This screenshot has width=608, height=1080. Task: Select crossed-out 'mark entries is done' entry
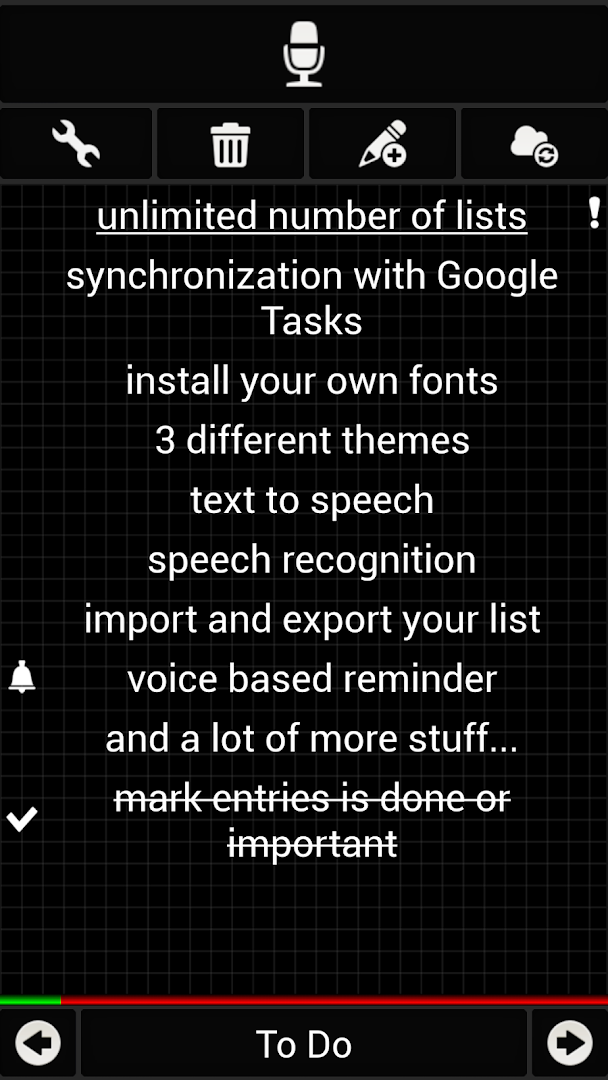(x=311, y=821)
